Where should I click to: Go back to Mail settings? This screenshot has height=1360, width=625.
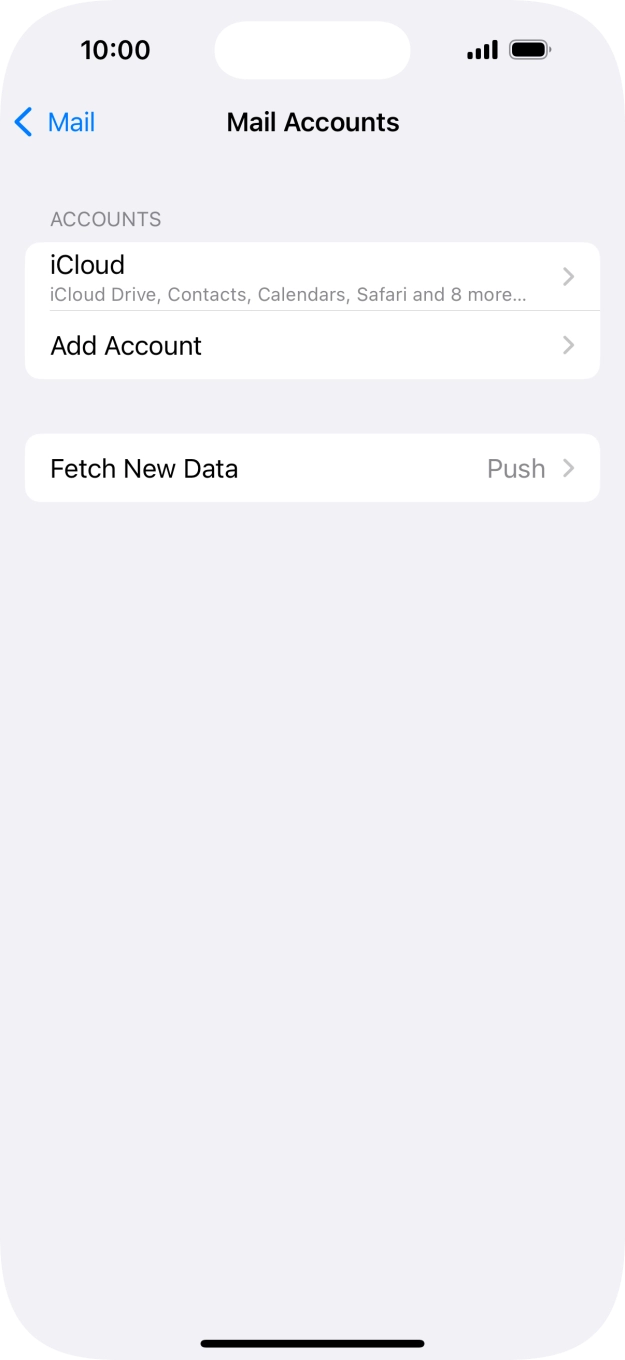[x=55, y=122]
